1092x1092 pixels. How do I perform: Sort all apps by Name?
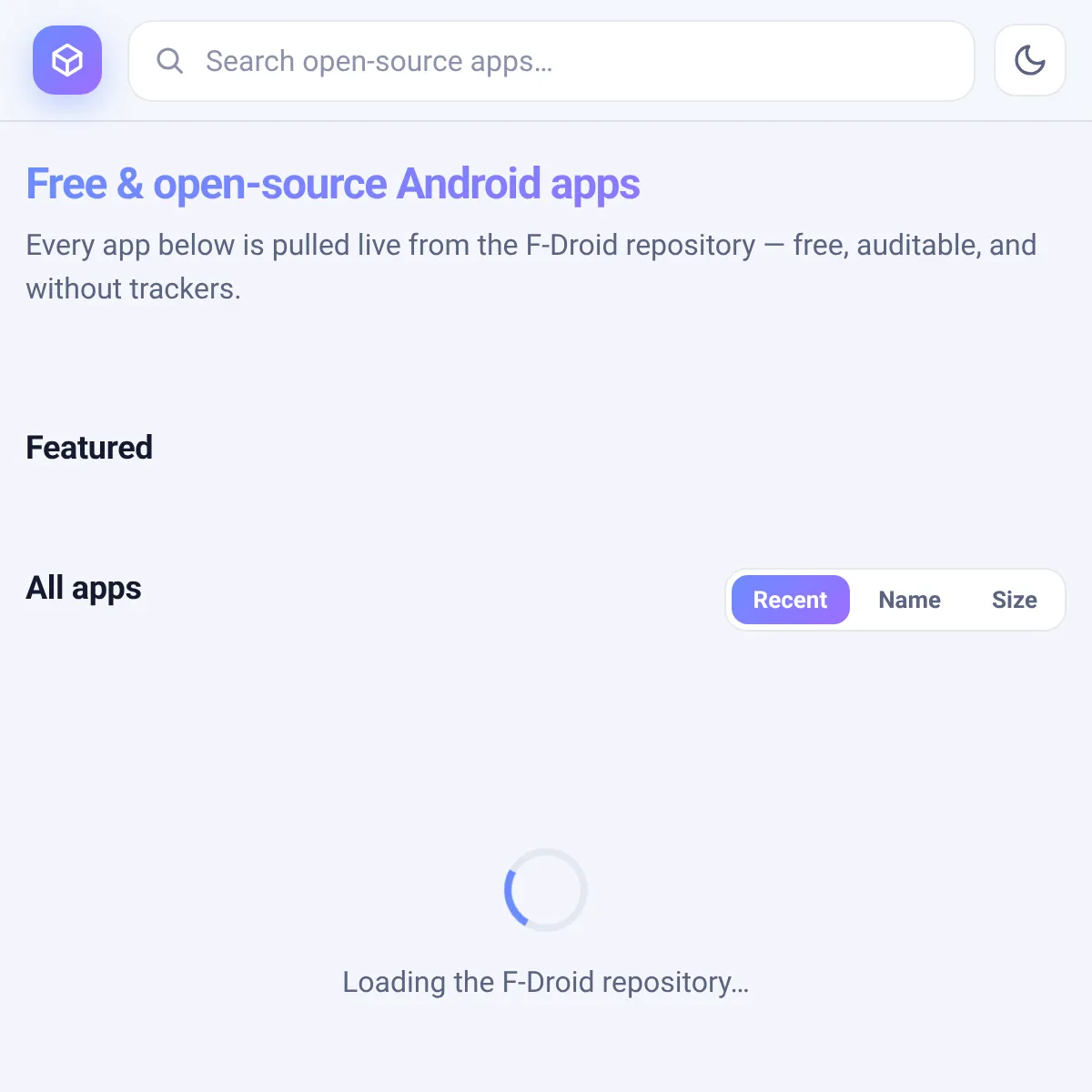click(x=909, y=600)
